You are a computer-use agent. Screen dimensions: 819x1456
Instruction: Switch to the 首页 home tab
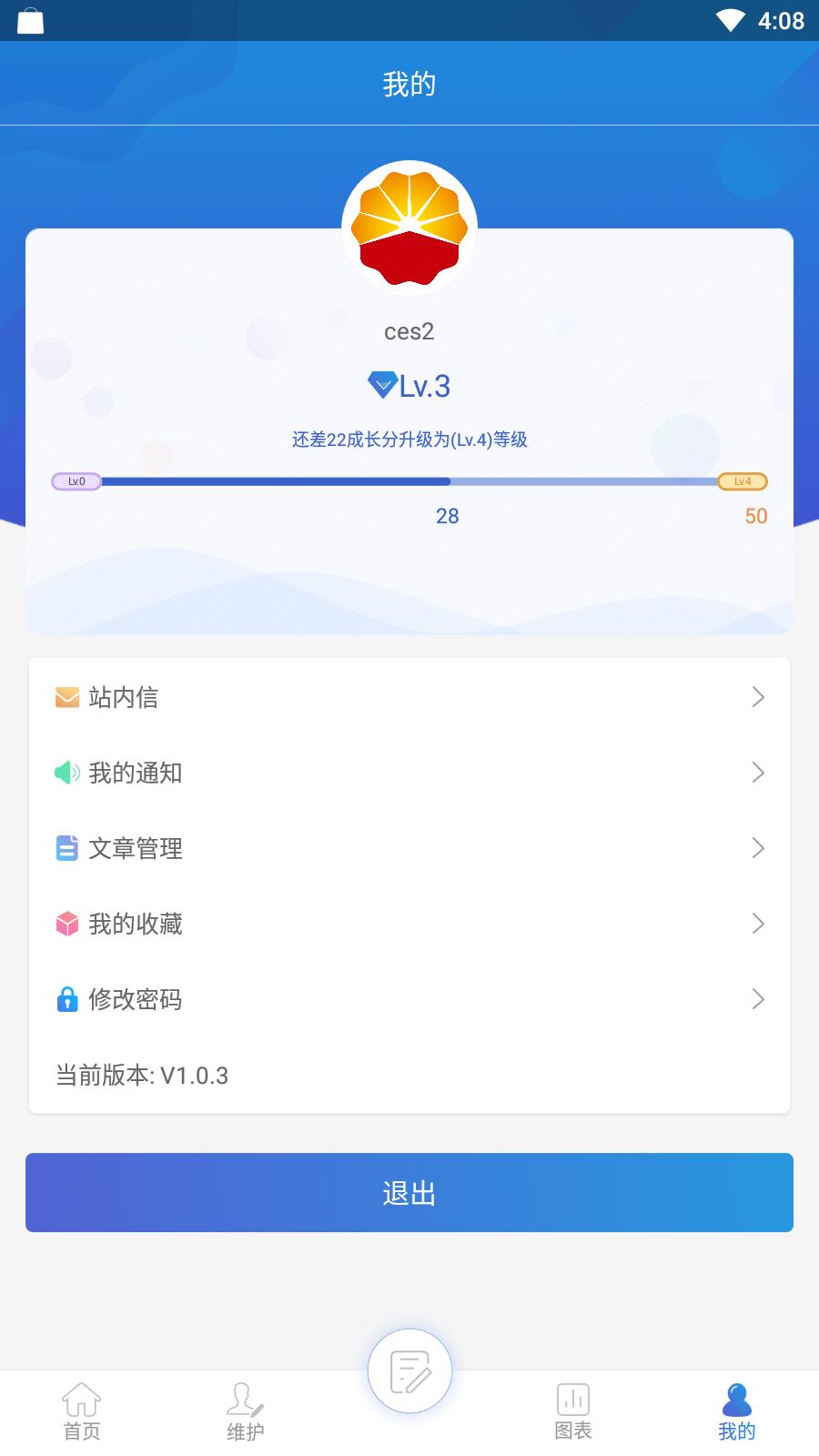[x=82, y=1412]
